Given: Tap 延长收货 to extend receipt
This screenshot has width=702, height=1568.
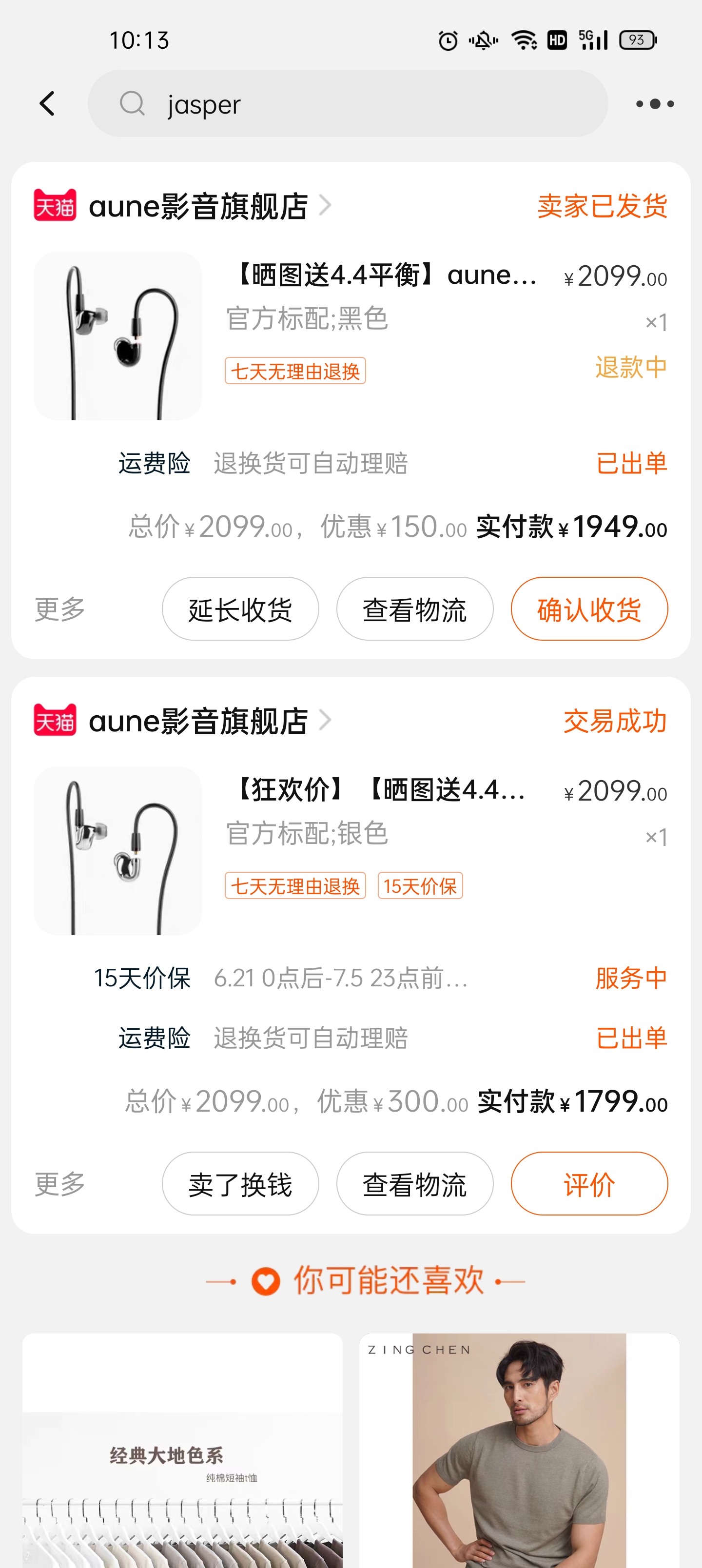Looking at the screenshot, I should 240,608.
